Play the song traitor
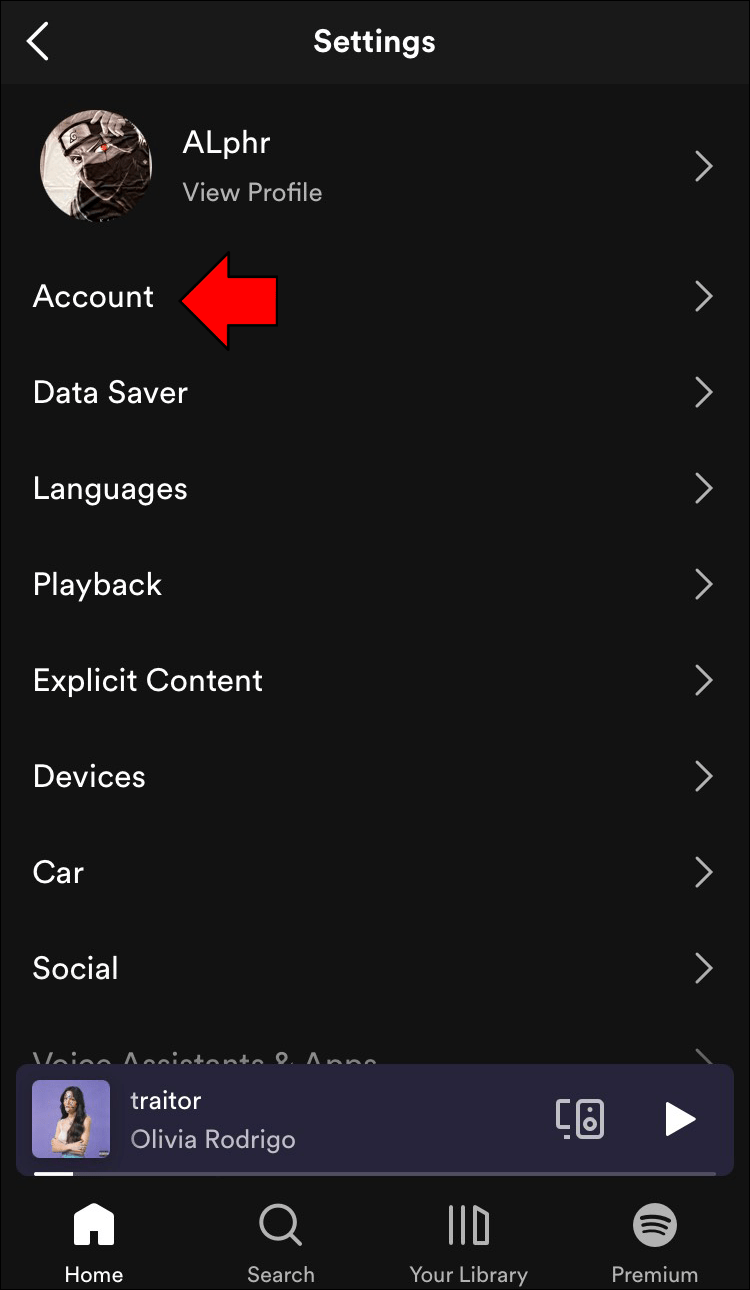Viewport: 750px width, 1290px height. (x=681, y=1119)
